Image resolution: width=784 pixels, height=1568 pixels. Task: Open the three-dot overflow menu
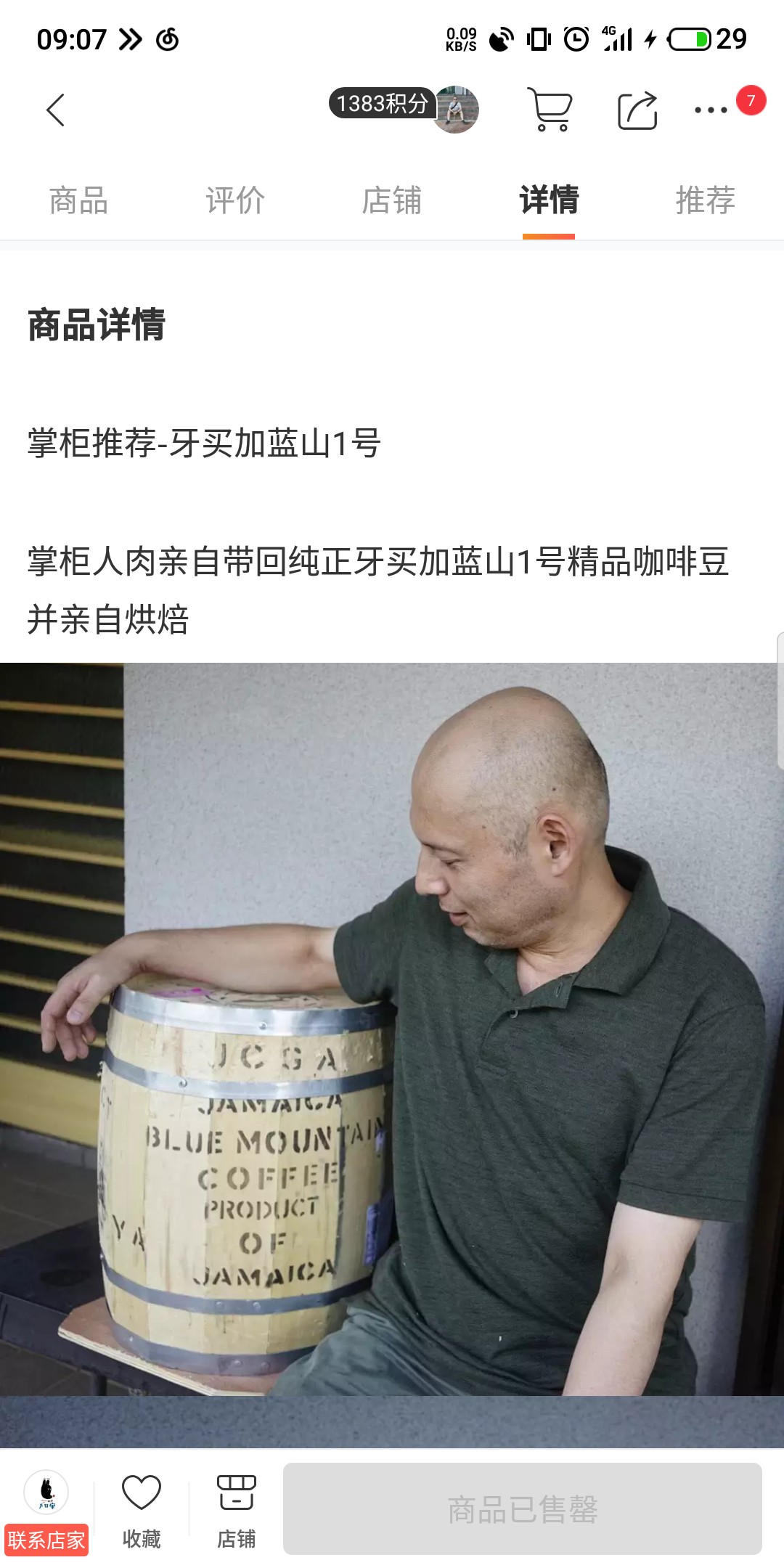pos(711,110)
